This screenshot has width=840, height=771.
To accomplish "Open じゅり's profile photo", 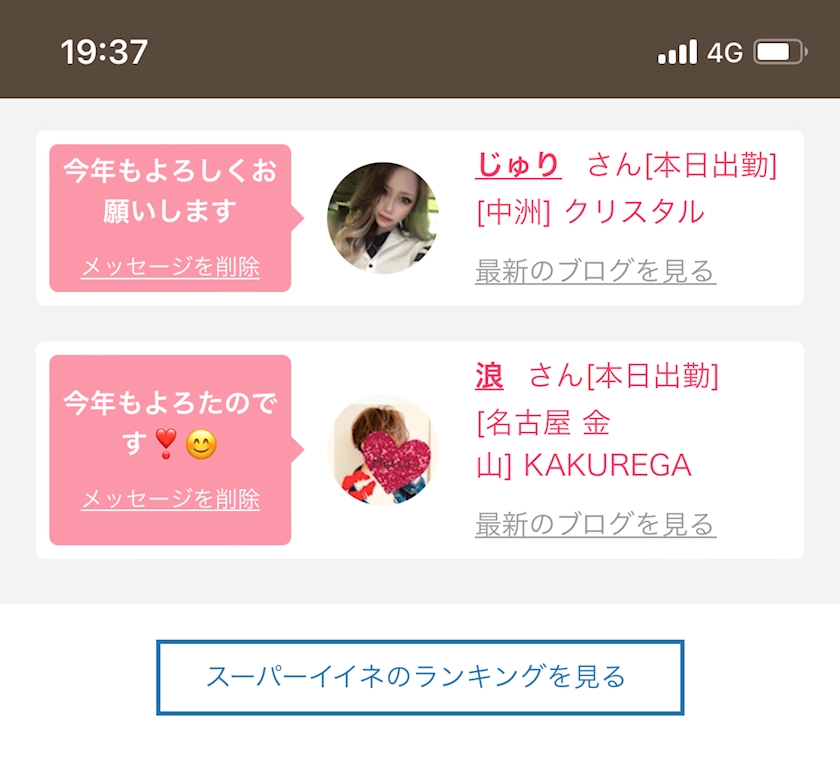I will [x=383, y=218].
